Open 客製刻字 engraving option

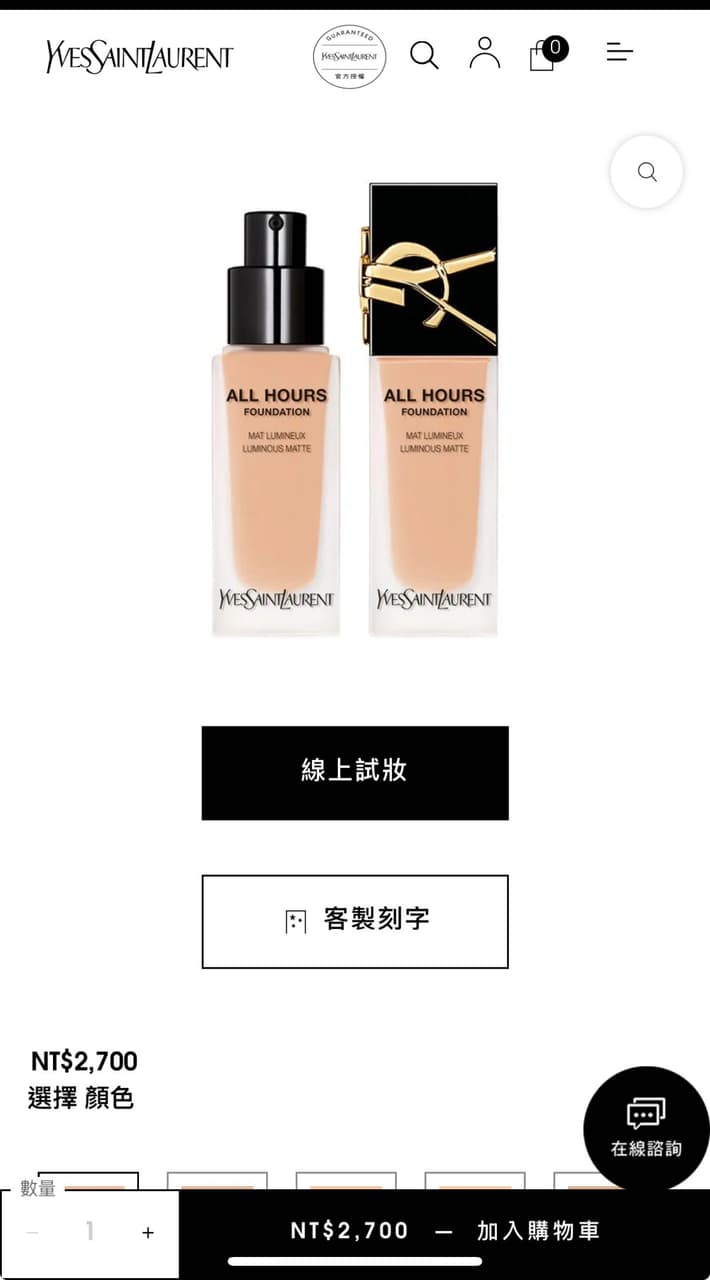(355, 921)
